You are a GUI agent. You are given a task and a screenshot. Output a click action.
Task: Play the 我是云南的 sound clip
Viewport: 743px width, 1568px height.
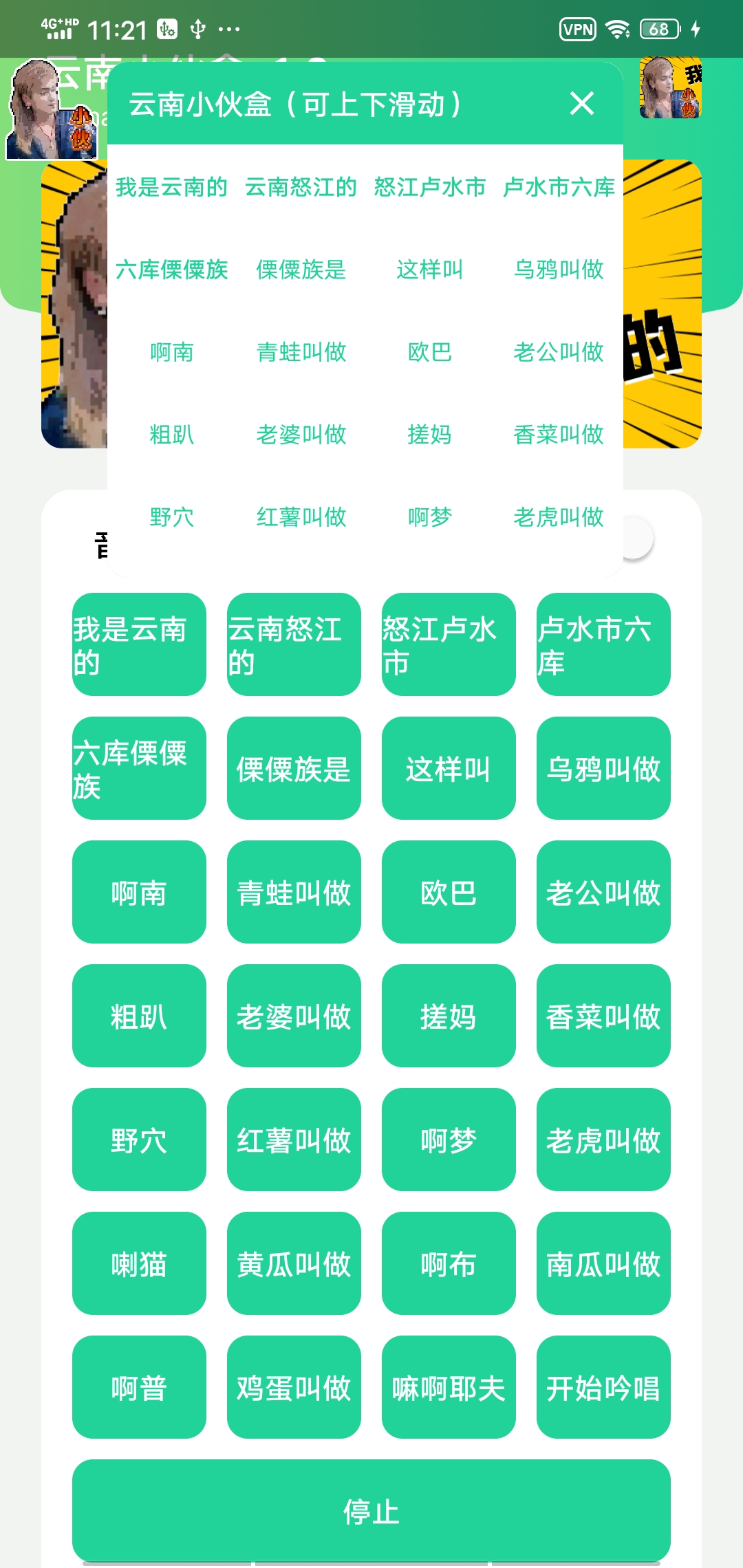[138, 644]
